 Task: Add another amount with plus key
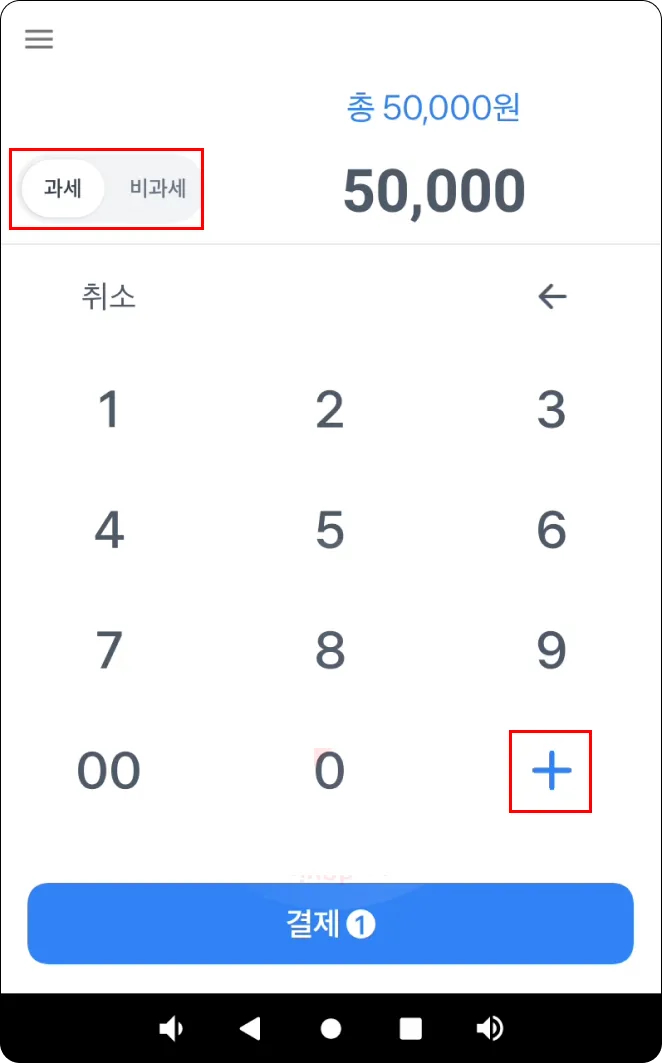[x=551, y=771]
